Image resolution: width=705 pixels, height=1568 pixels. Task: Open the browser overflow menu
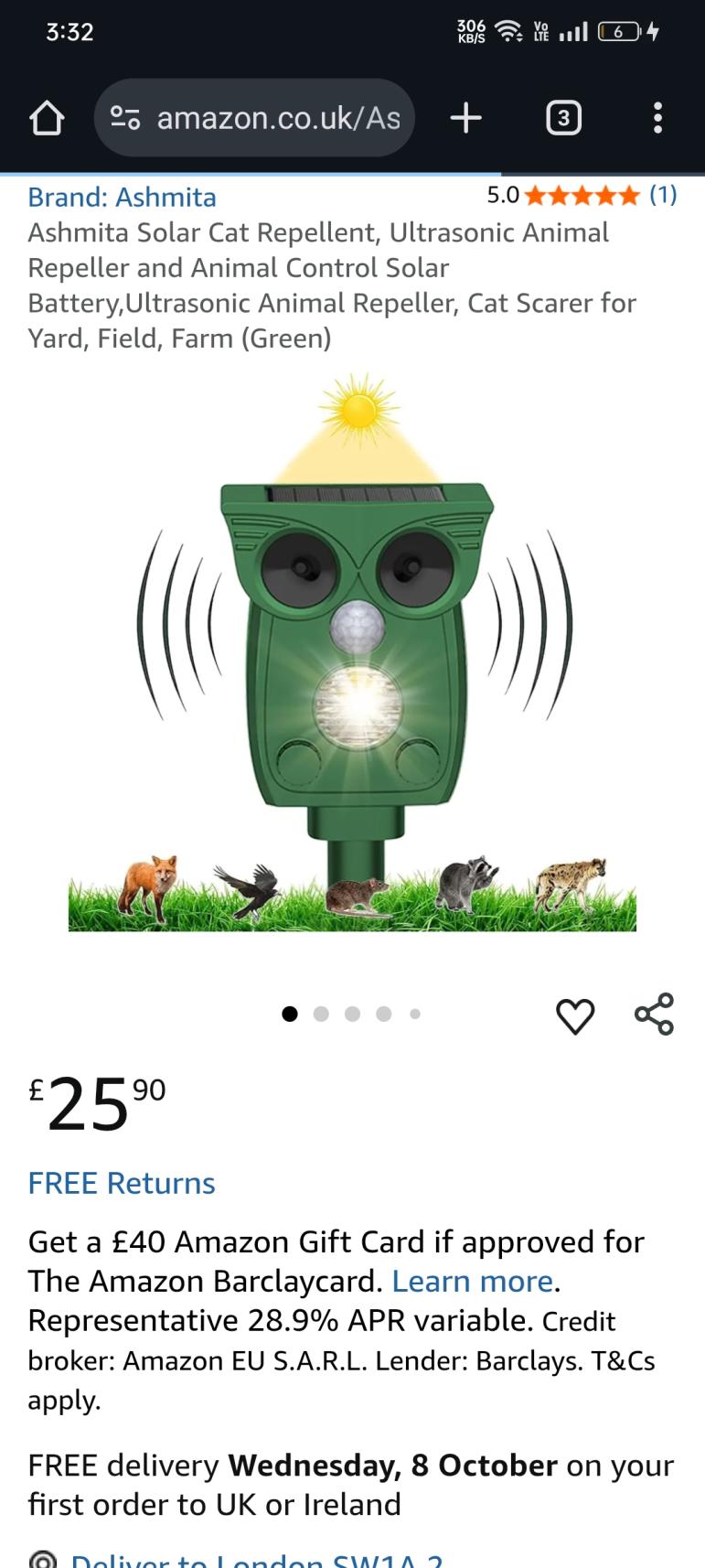[x=657, y=118]
